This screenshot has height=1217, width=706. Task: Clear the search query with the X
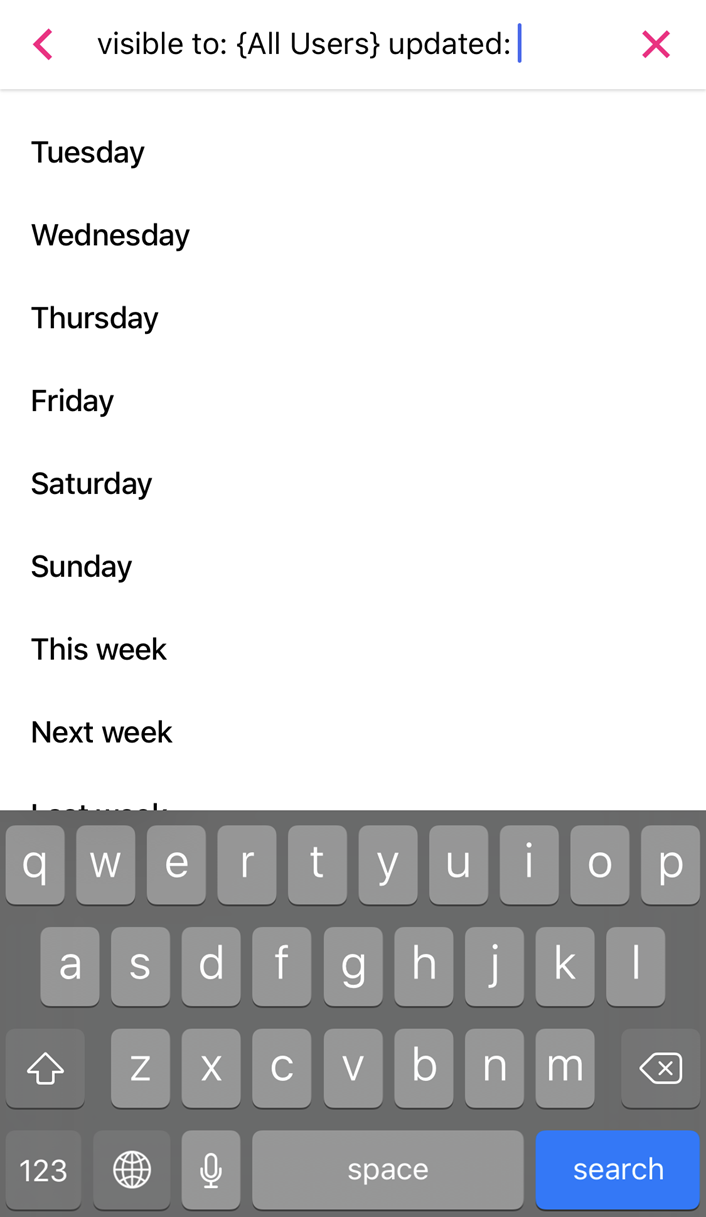(x=656, y=45)
